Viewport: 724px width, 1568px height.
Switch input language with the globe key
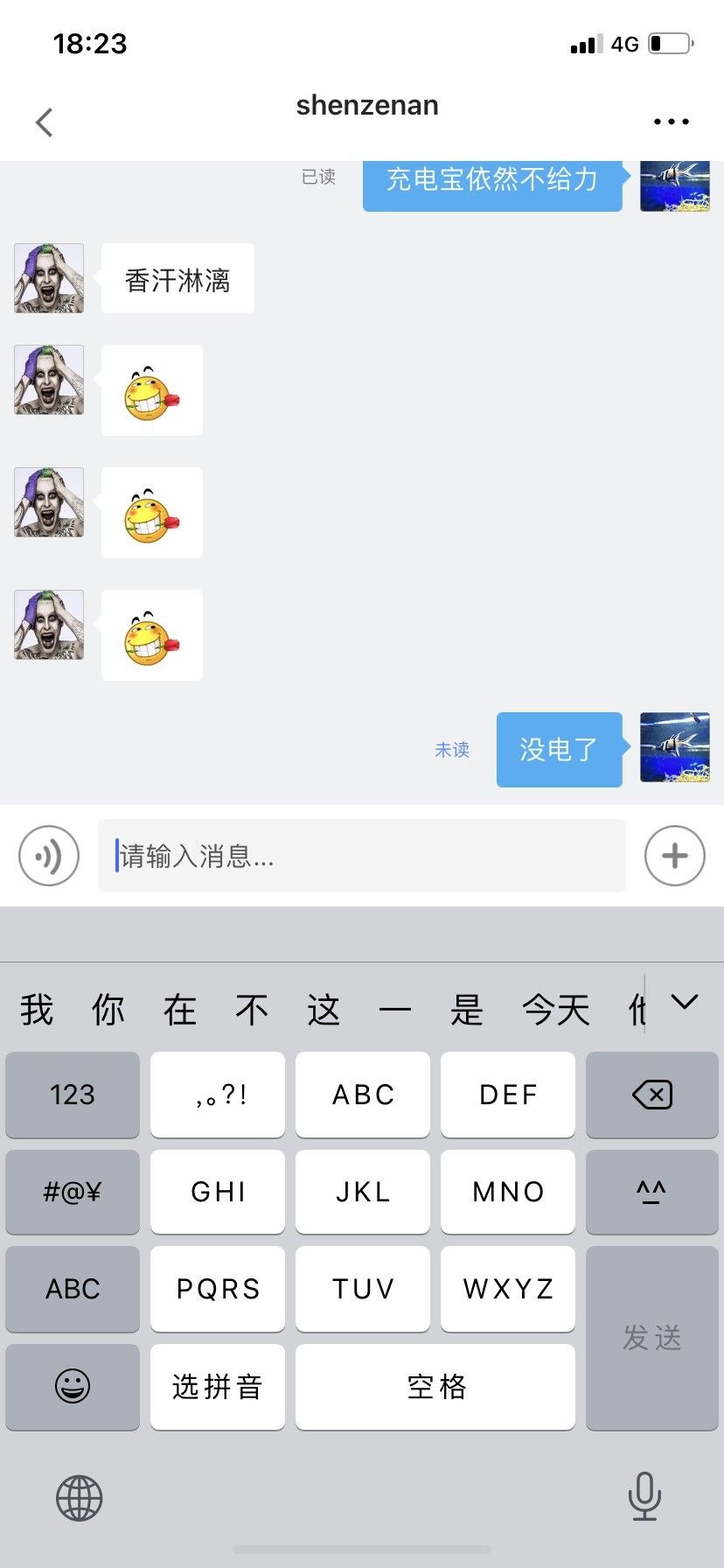[80, 1498]
